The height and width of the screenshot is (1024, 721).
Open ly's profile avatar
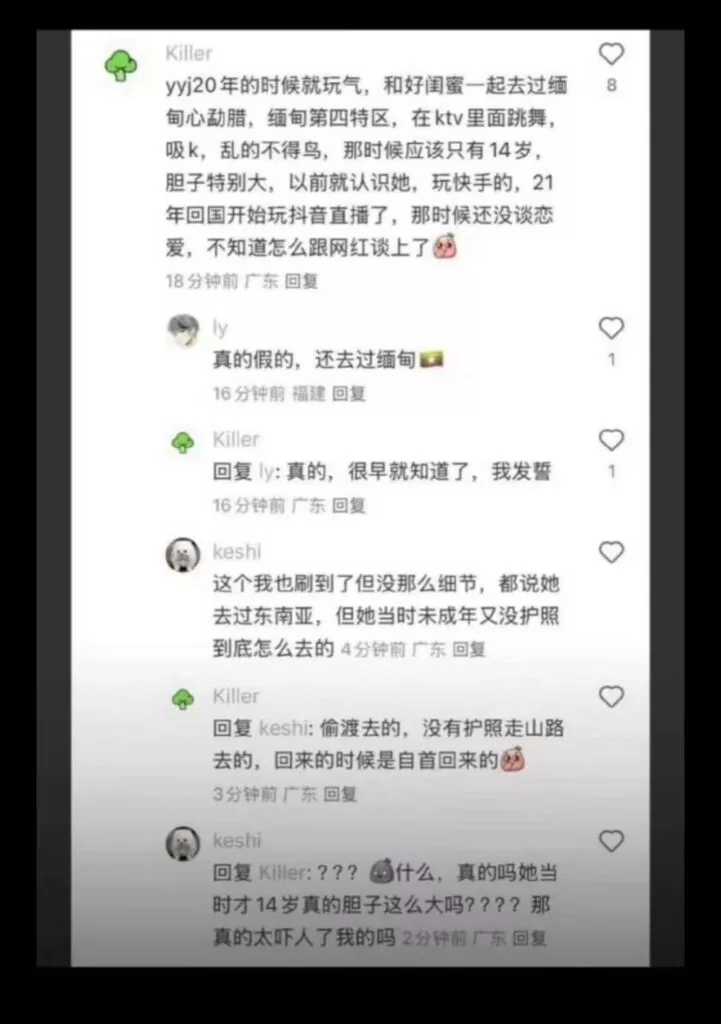coord(183,331)
